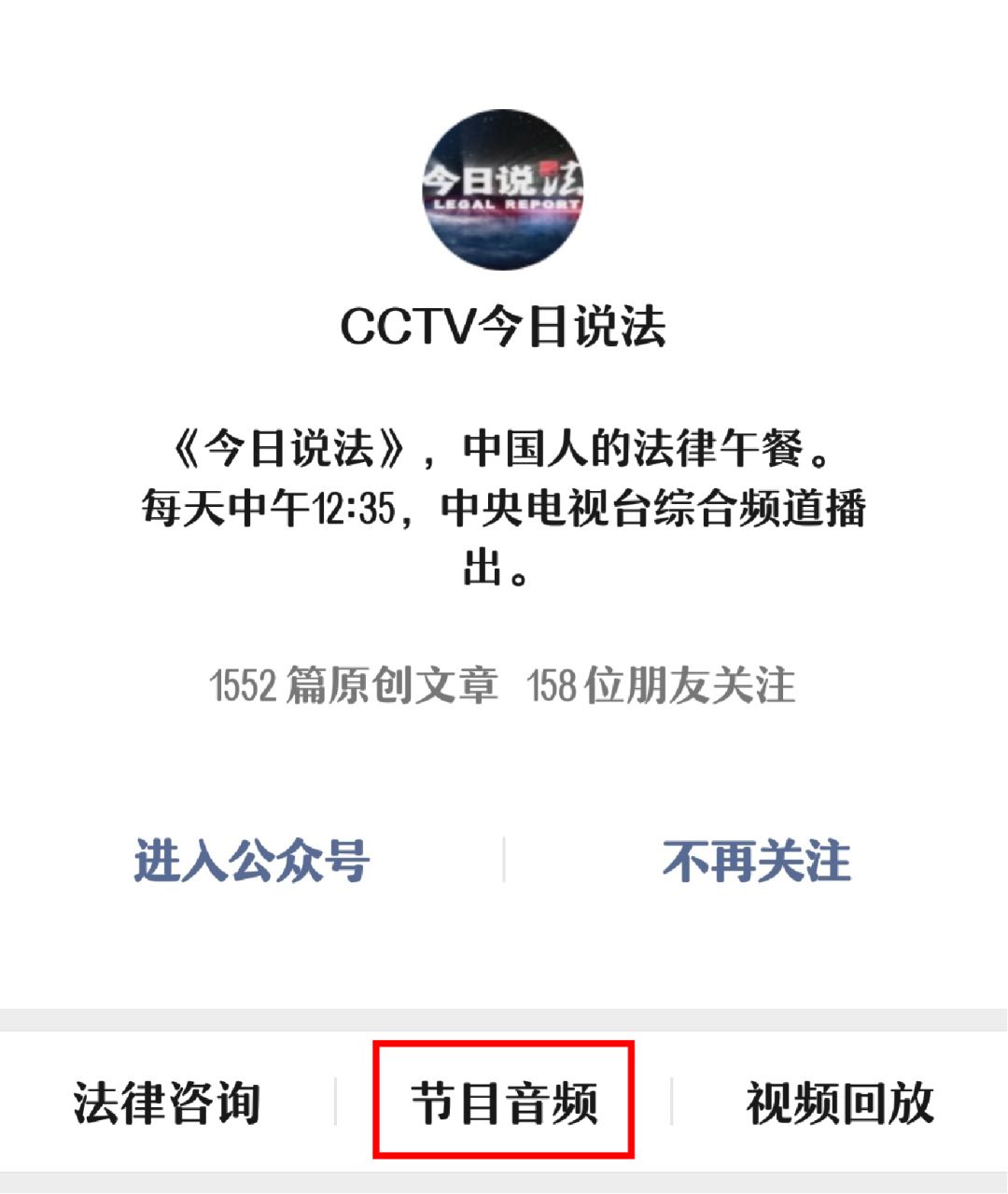This screenshot has width=1008, height=1194.
Task: Open the 视频回放 menu
Action: [840, 1103]
